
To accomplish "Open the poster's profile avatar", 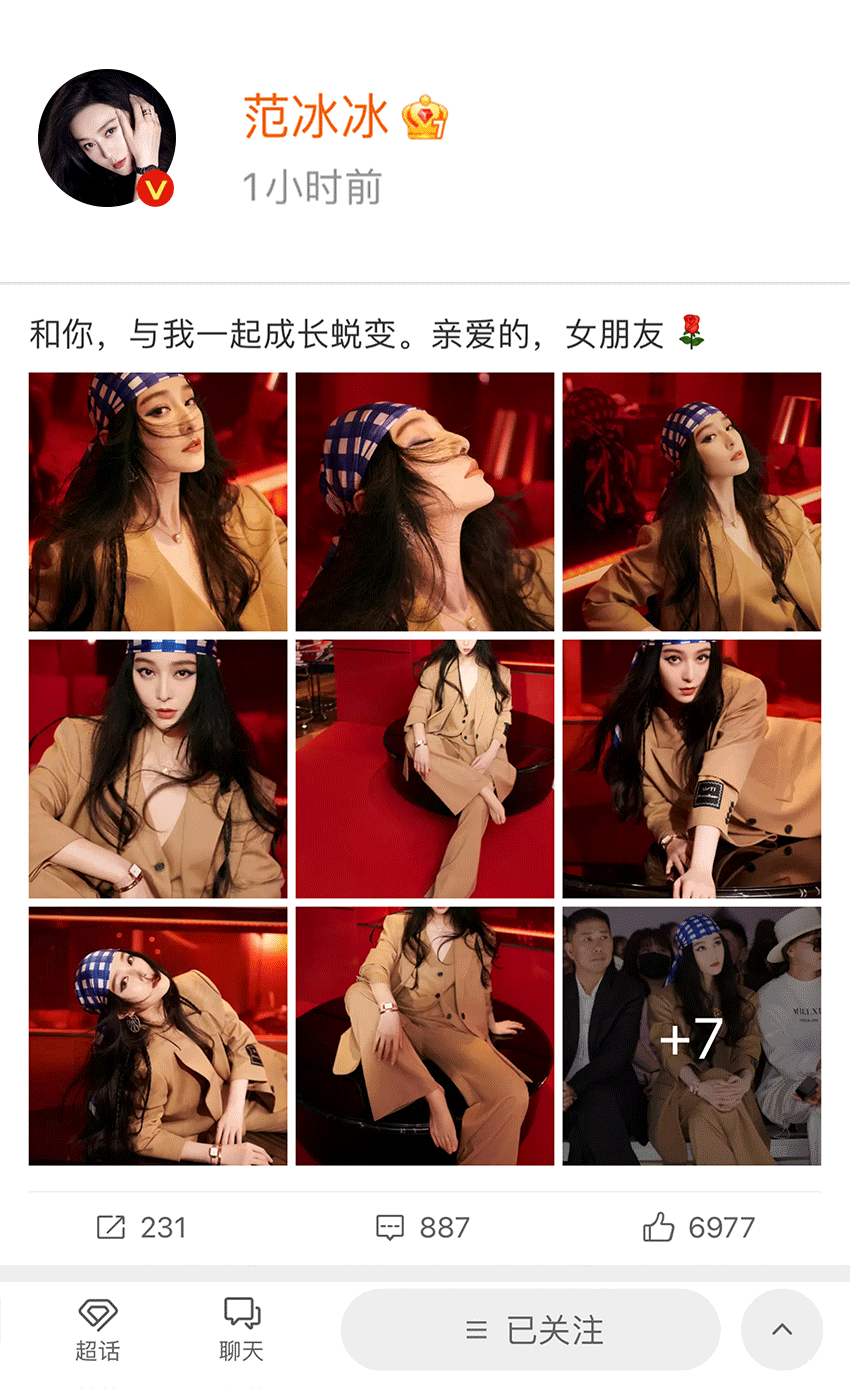I will pos(107,138).
